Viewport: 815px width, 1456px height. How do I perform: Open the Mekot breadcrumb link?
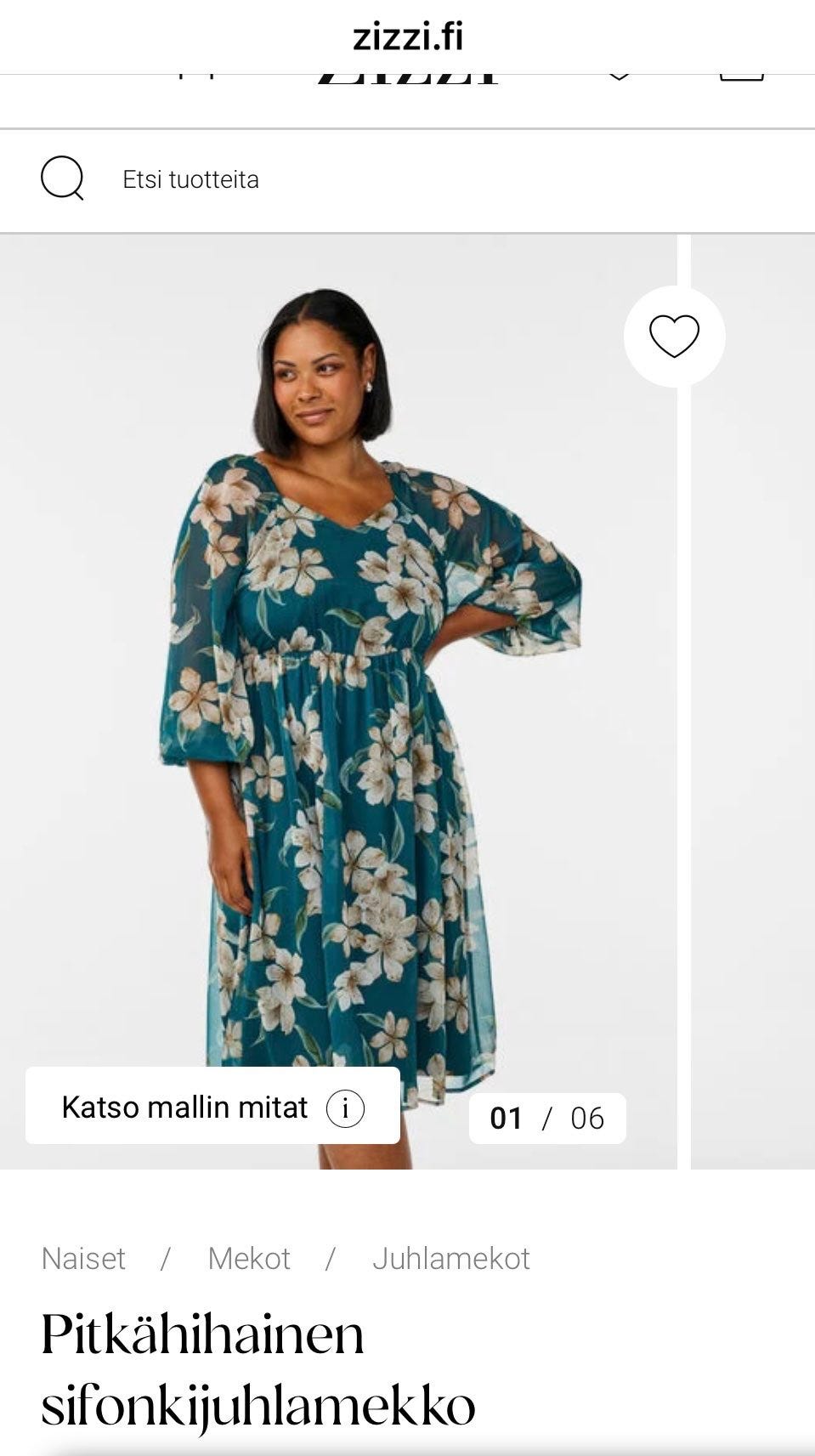(x=247, y=1260)
